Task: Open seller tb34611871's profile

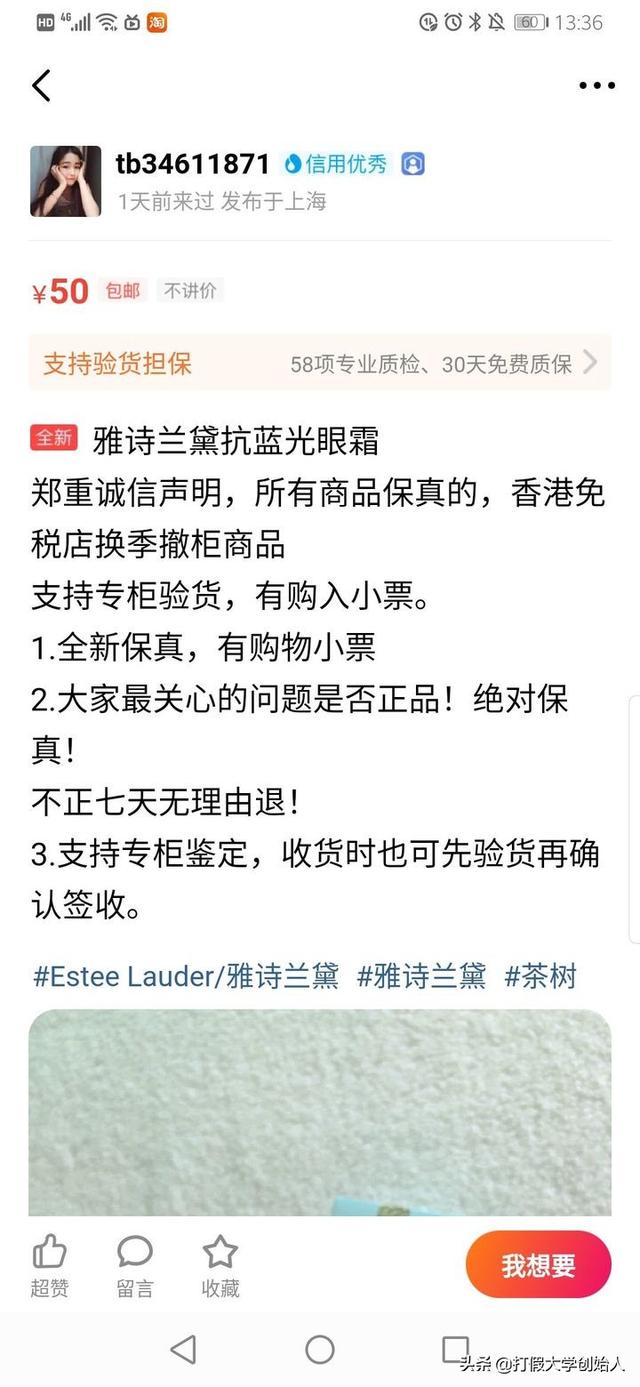Action: 192,165
